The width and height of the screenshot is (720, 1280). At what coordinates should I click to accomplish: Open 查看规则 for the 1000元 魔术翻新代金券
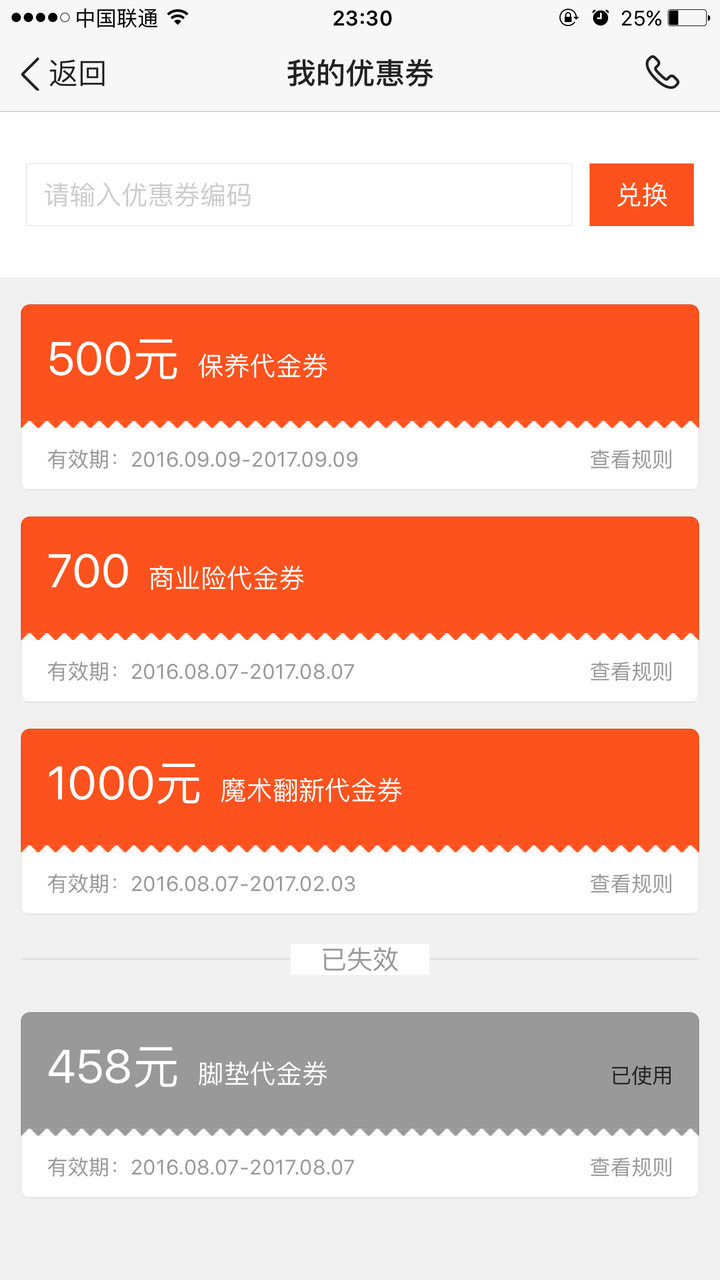[631, 883]
